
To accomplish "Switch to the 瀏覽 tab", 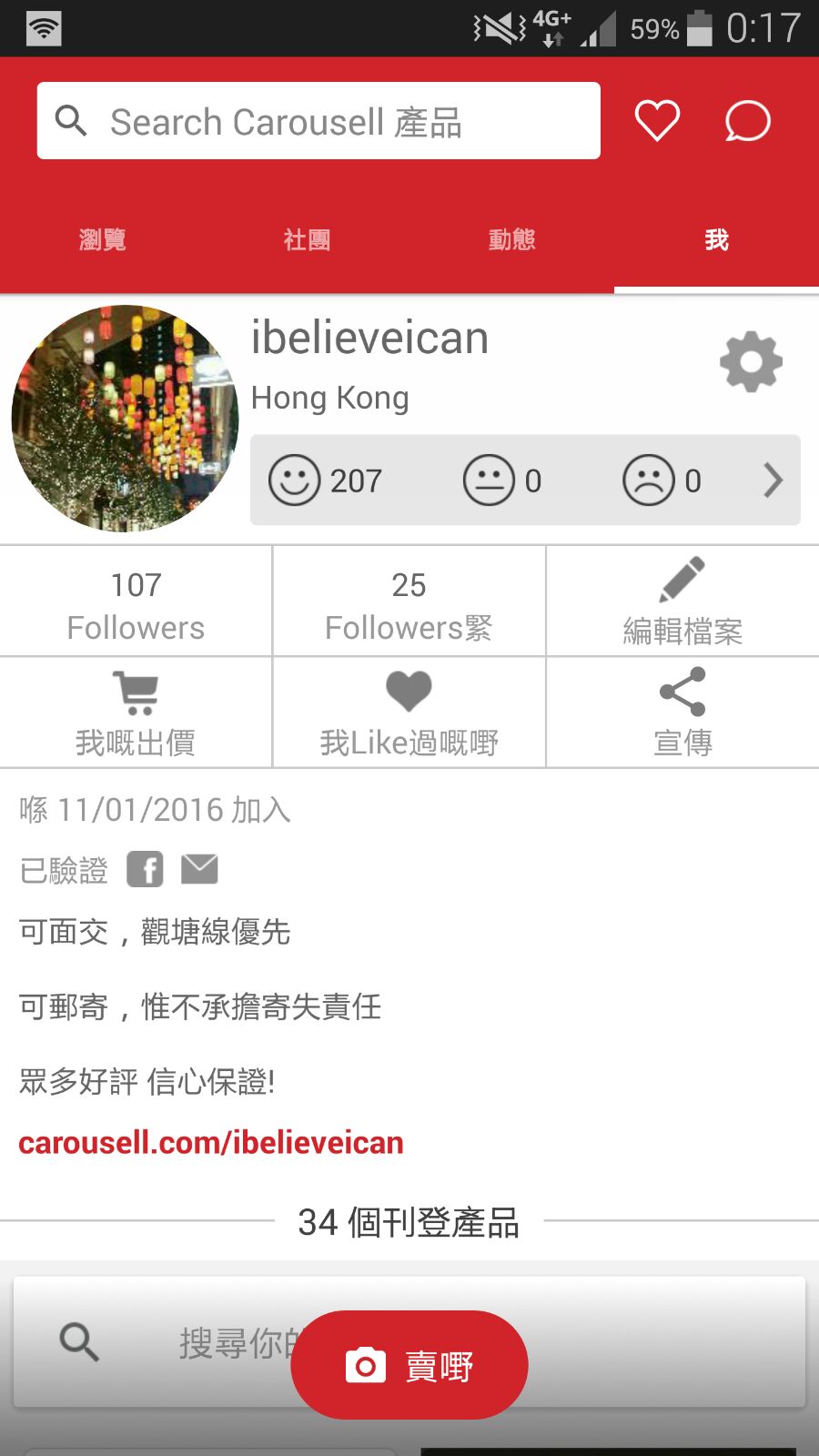I will click(x=102, y=240).
